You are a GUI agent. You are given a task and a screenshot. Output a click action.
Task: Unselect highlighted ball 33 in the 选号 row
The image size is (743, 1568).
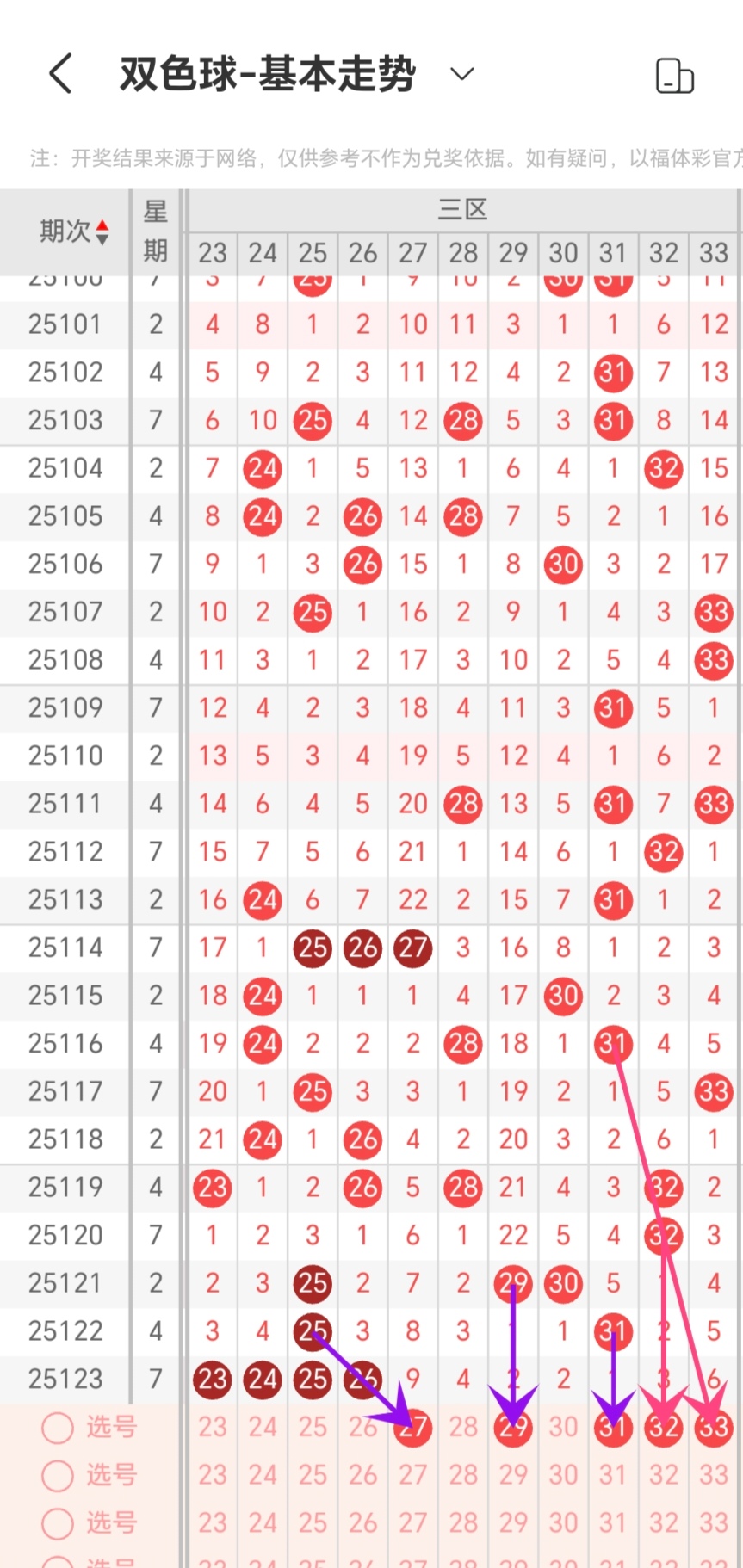[714, 1428]
